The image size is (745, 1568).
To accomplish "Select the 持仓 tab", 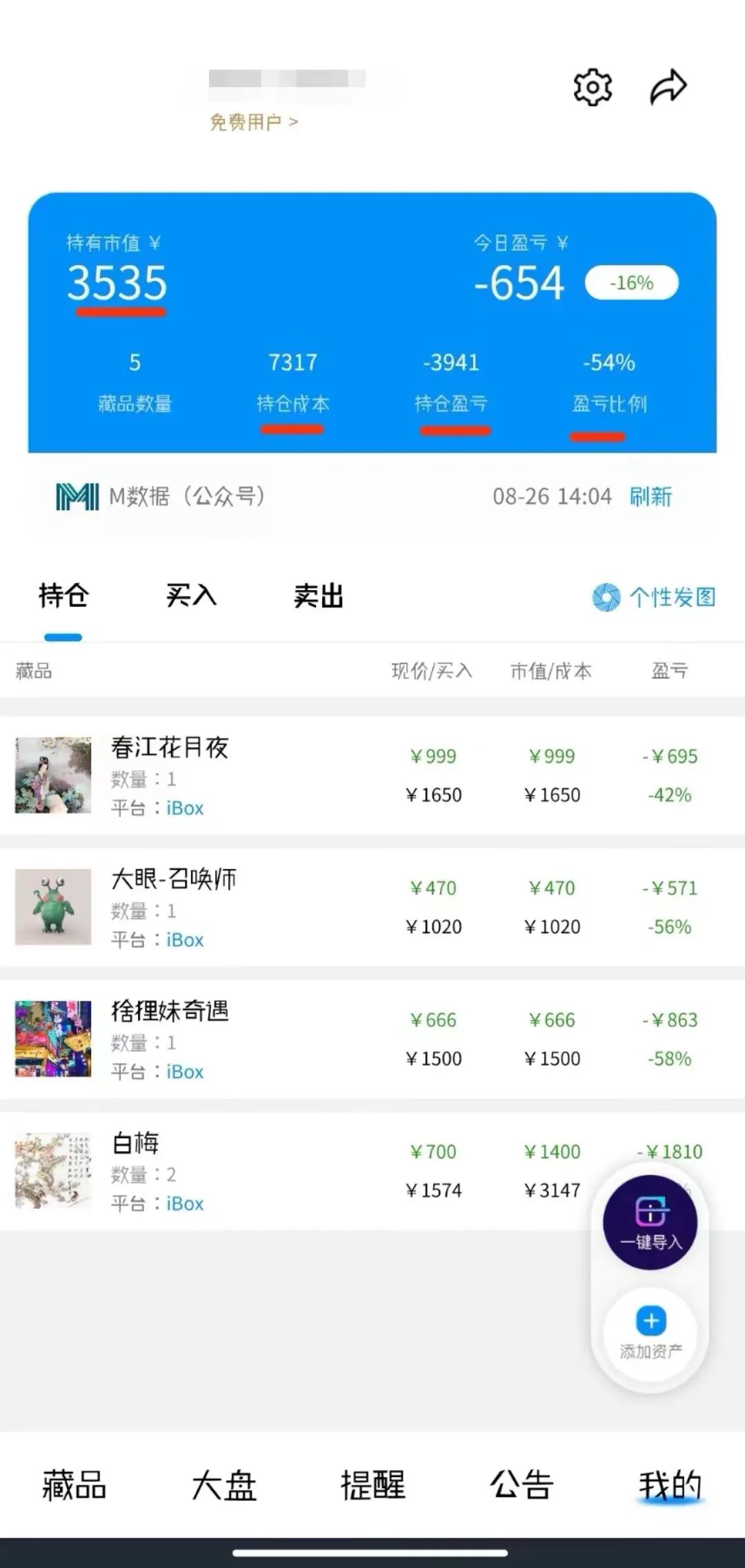I will tap(63, 596).
